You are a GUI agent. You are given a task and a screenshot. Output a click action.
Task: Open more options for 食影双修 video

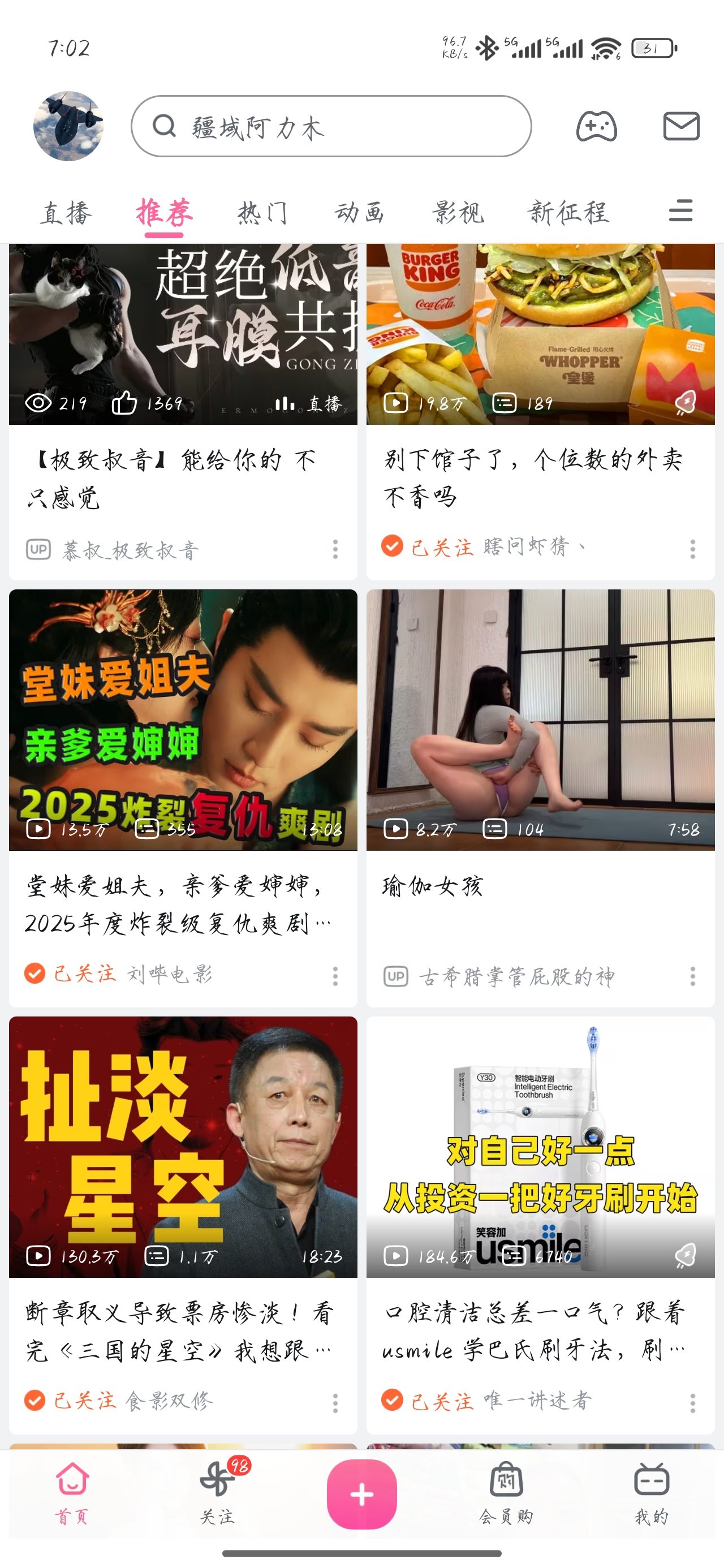[335, 1402]
